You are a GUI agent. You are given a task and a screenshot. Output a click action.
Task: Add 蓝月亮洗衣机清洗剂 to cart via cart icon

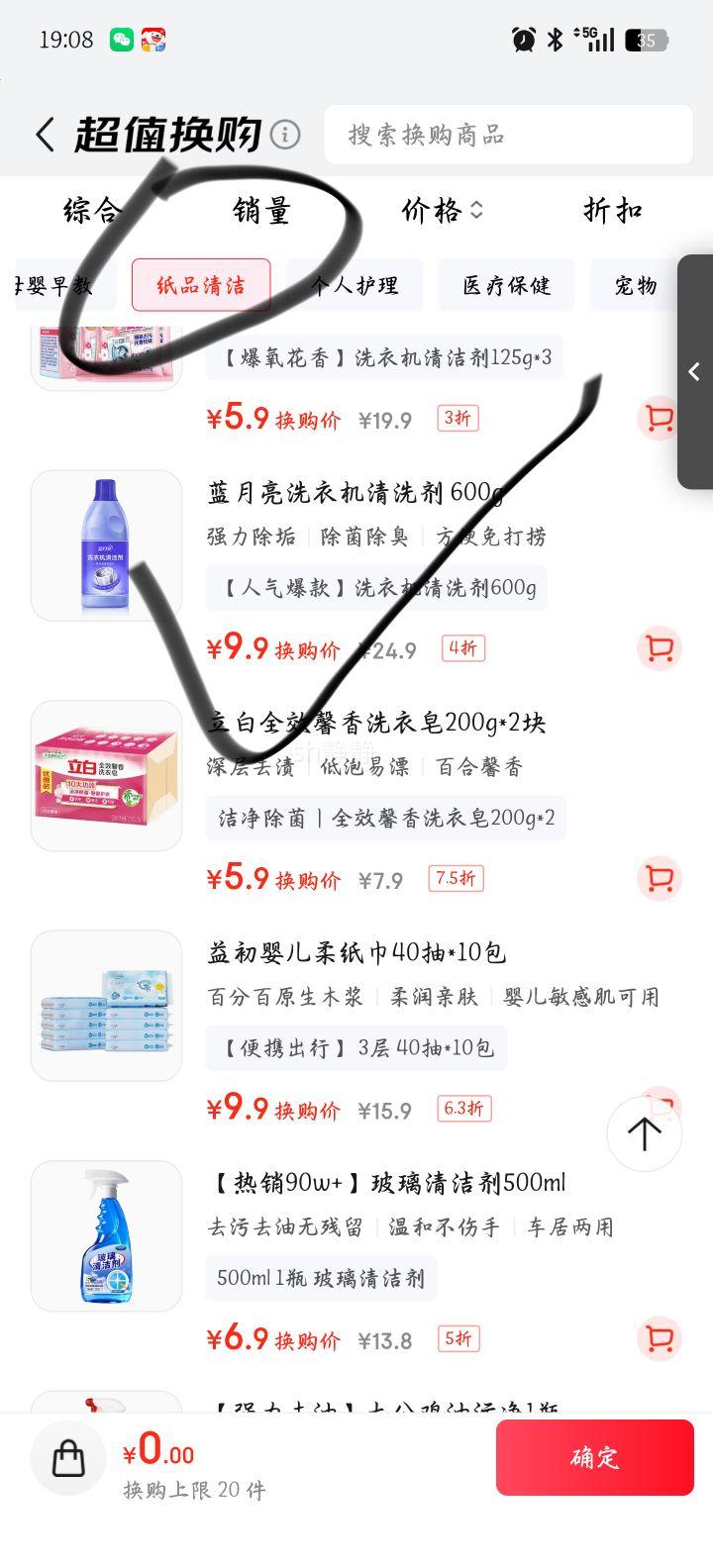point(660,648)
